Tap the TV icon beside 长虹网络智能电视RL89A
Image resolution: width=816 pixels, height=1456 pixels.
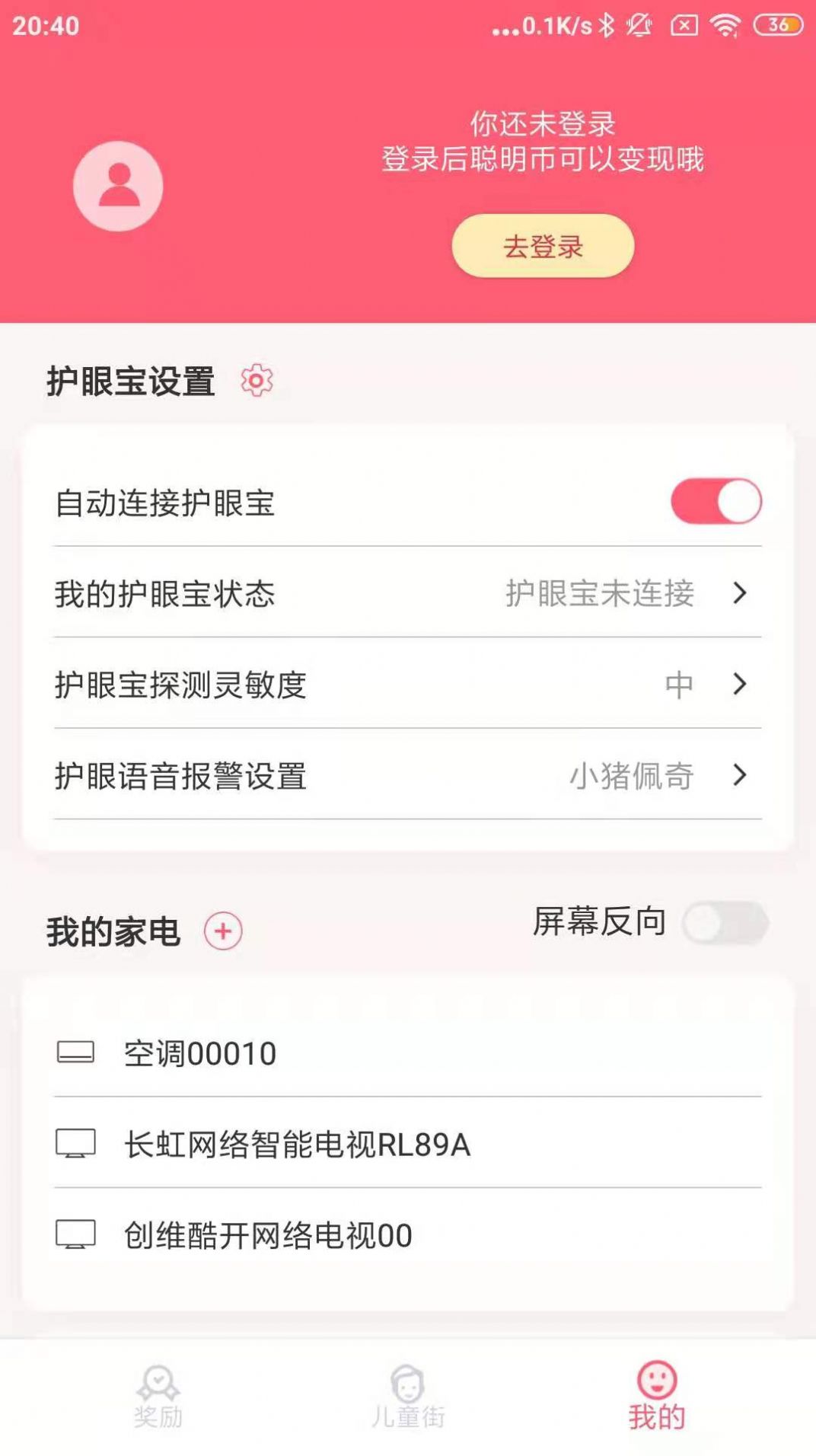pos(77,1143)
